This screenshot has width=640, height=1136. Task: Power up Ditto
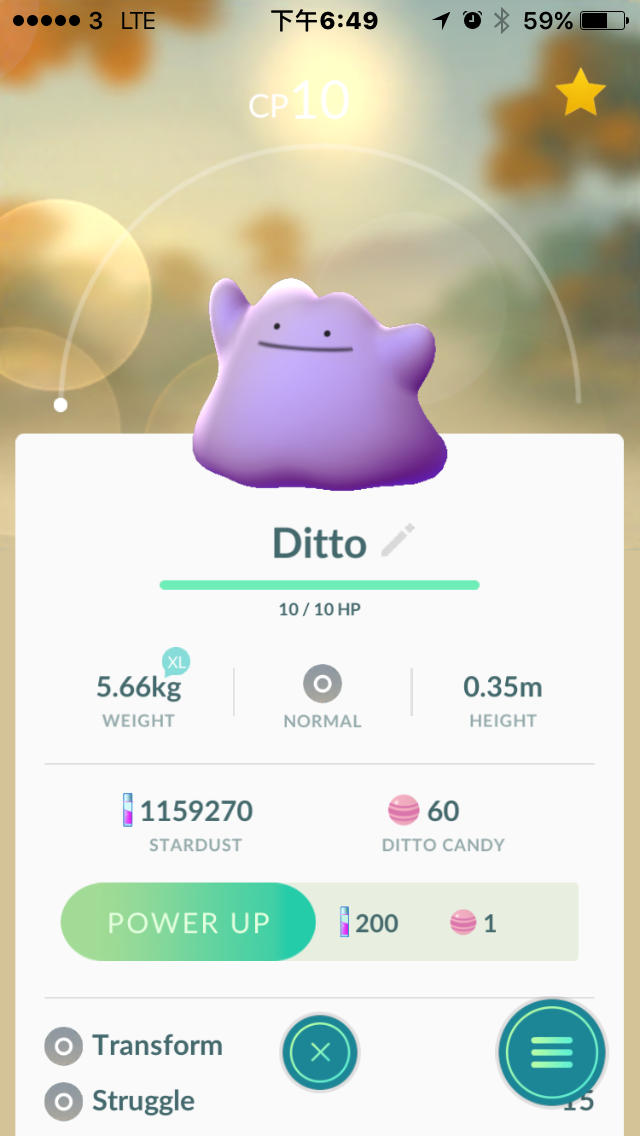[x=188, y=922]
